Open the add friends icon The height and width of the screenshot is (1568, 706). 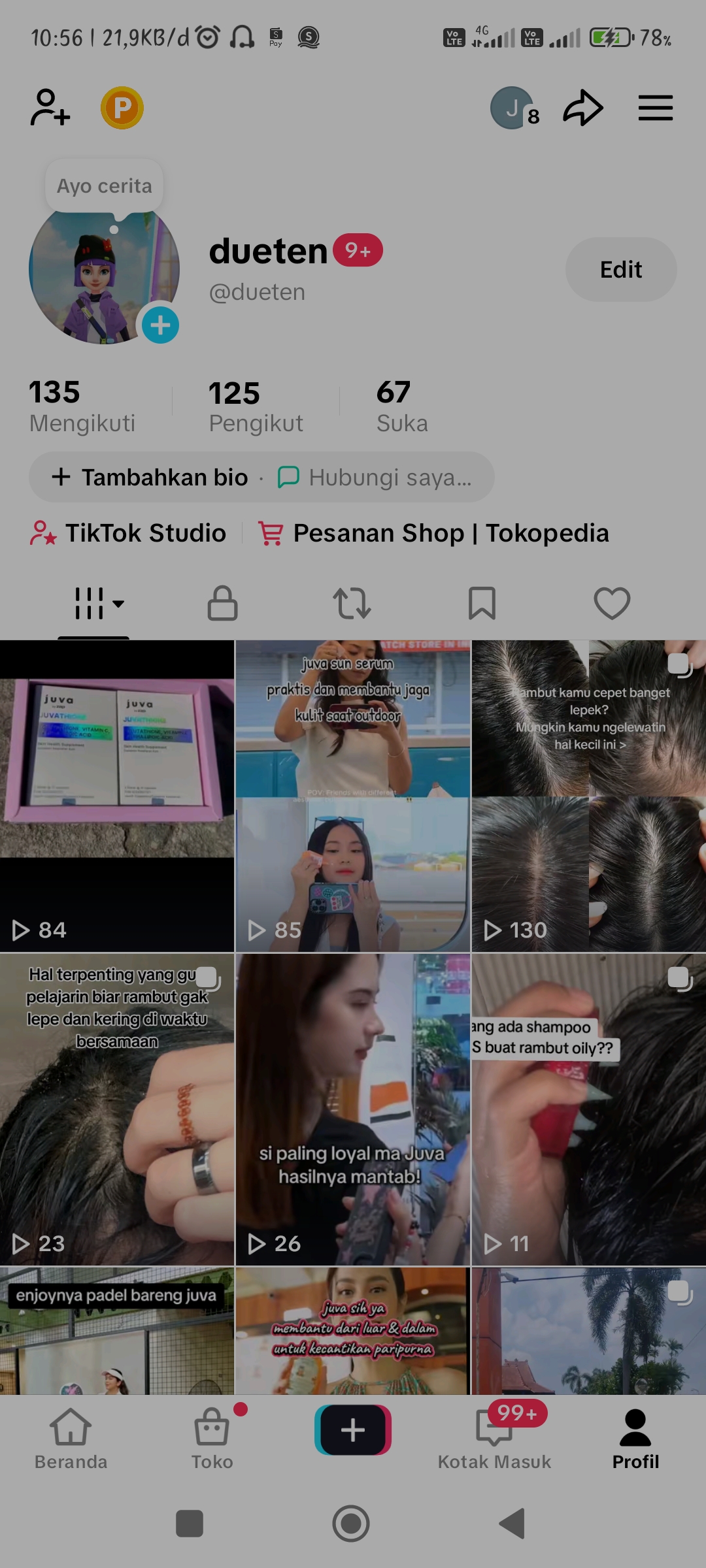pyautogui.click(x=50, y=108)
